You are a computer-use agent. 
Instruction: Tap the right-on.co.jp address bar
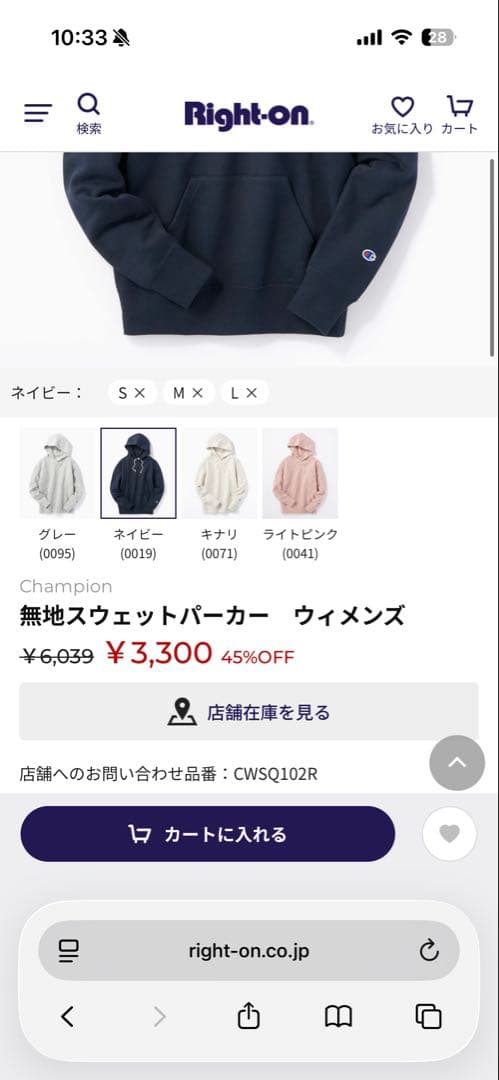pyautogui.click(x=249, y=951)
